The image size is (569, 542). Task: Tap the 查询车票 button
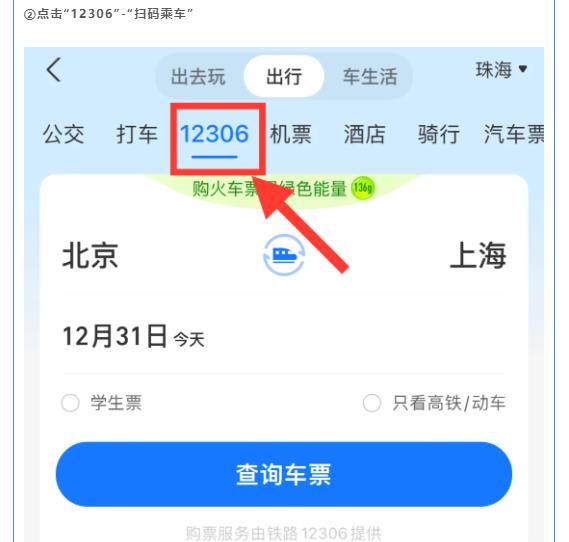click(284, 474)
